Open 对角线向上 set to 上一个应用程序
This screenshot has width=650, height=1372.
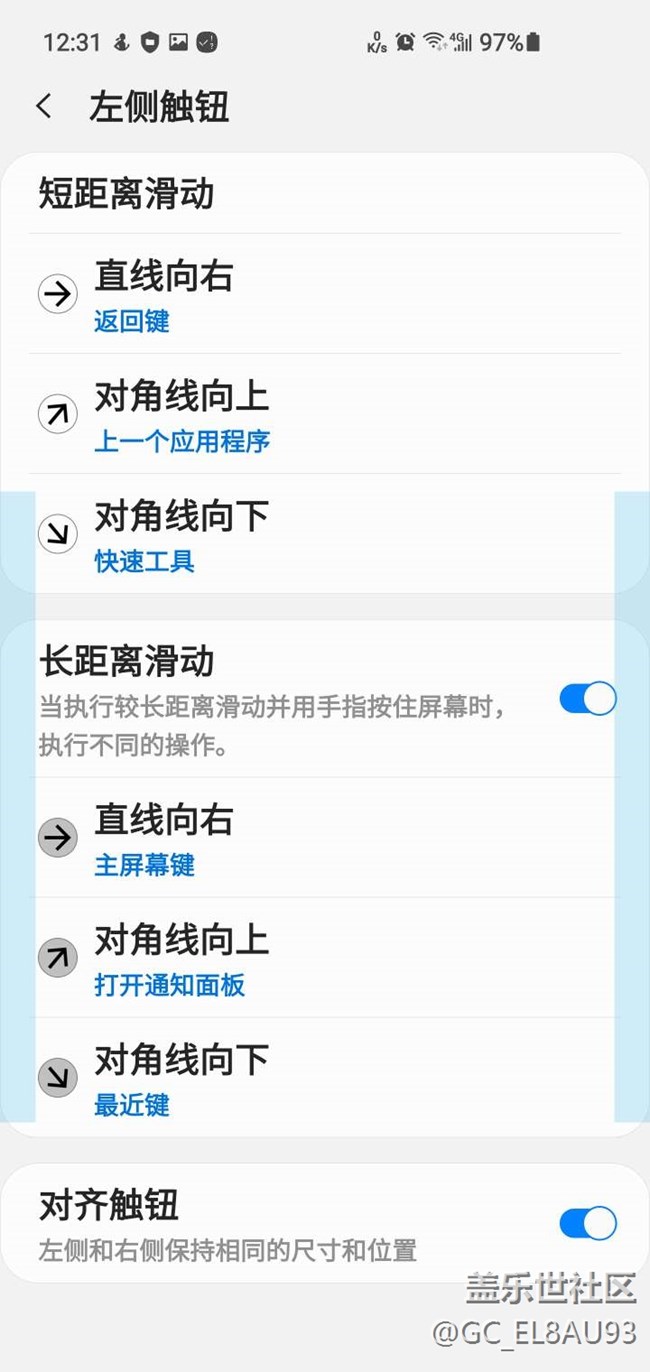click(x=325, y=414)
